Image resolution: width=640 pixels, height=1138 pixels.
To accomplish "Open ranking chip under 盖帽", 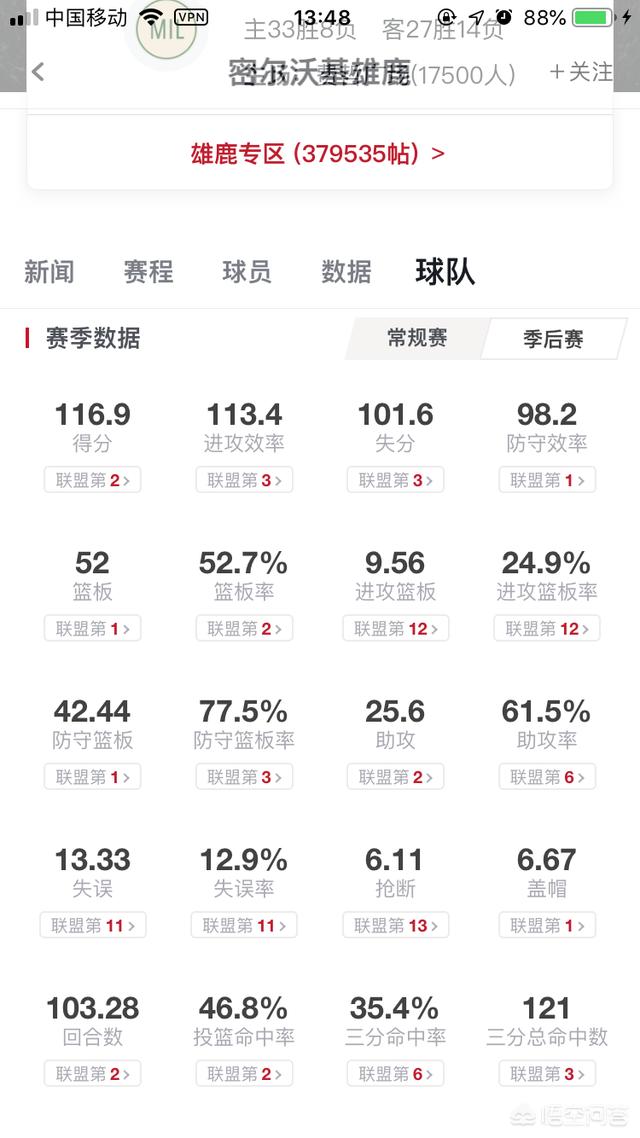I will pyautogui.click(x=547, y=925).
